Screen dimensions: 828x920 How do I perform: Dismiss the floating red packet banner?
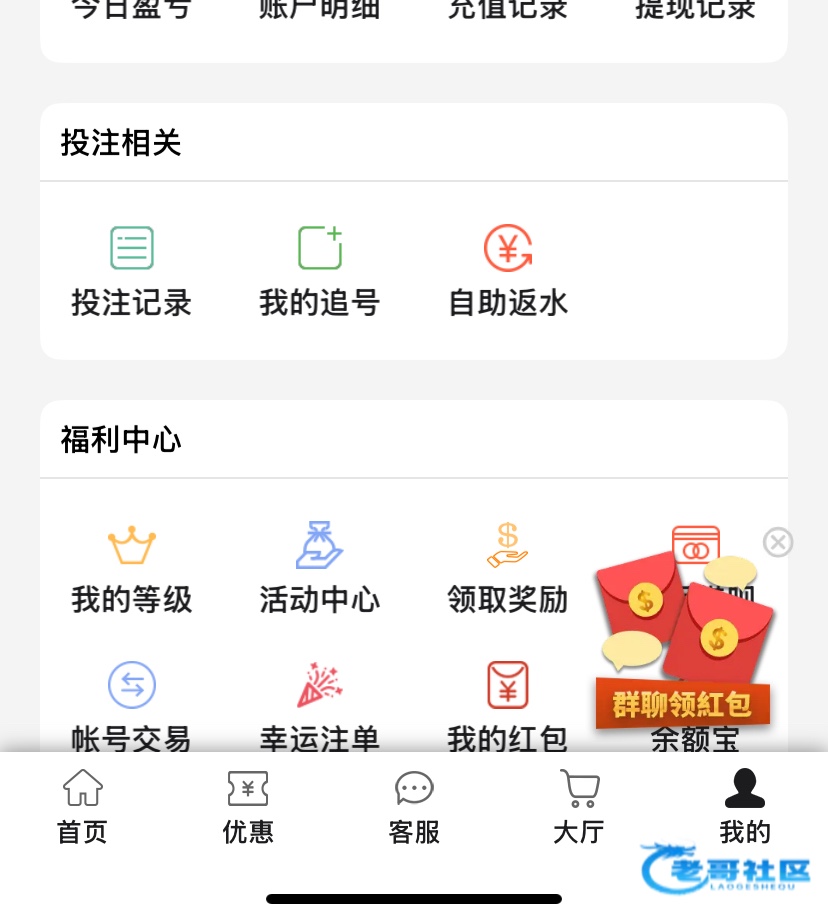(x=778, y=542)
